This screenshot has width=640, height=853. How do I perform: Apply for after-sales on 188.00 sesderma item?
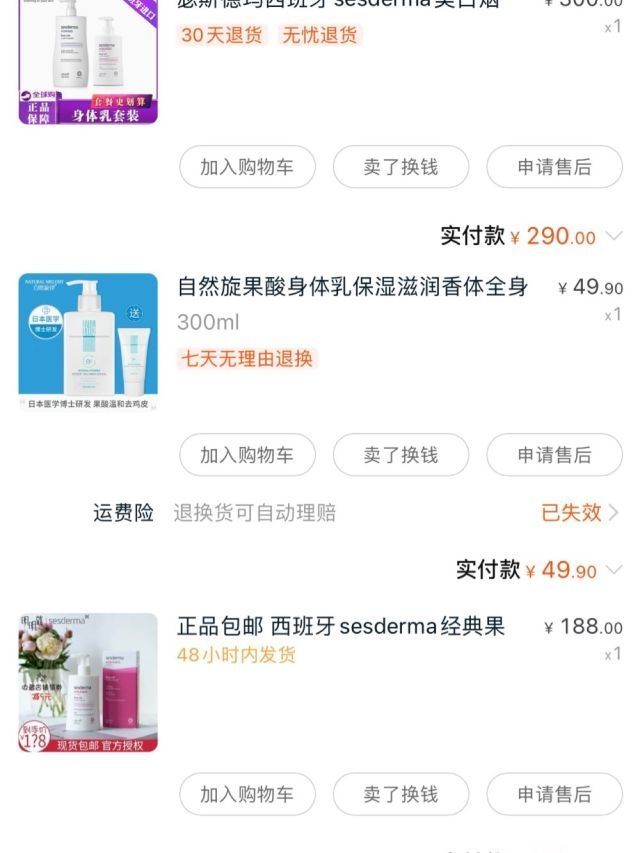coord(554,794)
